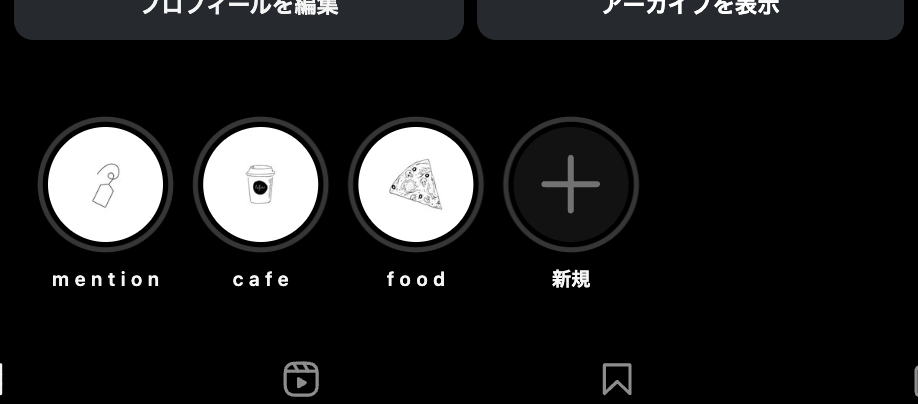918x404 pixels.
Task: Open the mention story highlight
Action: (105, 185)
